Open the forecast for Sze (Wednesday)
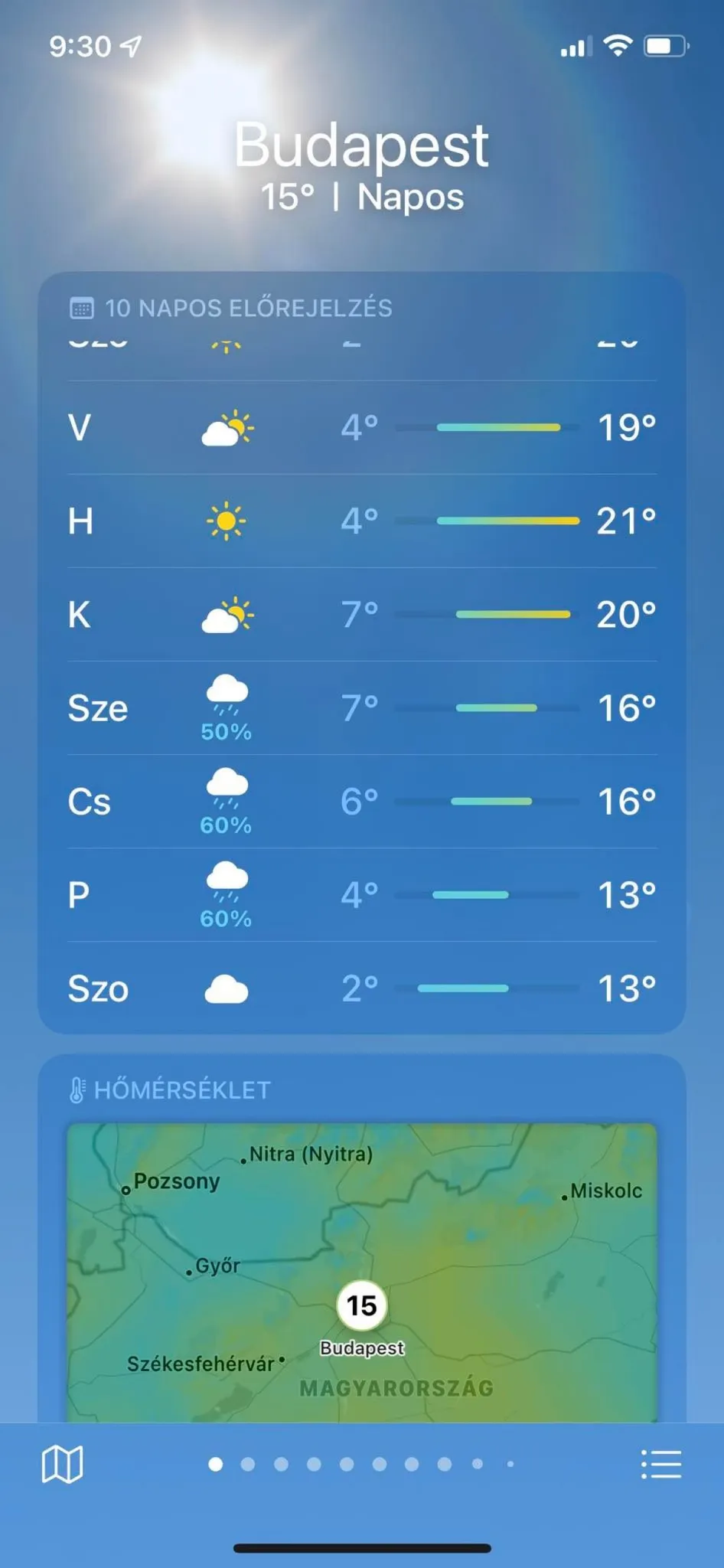Image resolution: width=724 pixels, height=1568 pixels. [x=361, y=708]
